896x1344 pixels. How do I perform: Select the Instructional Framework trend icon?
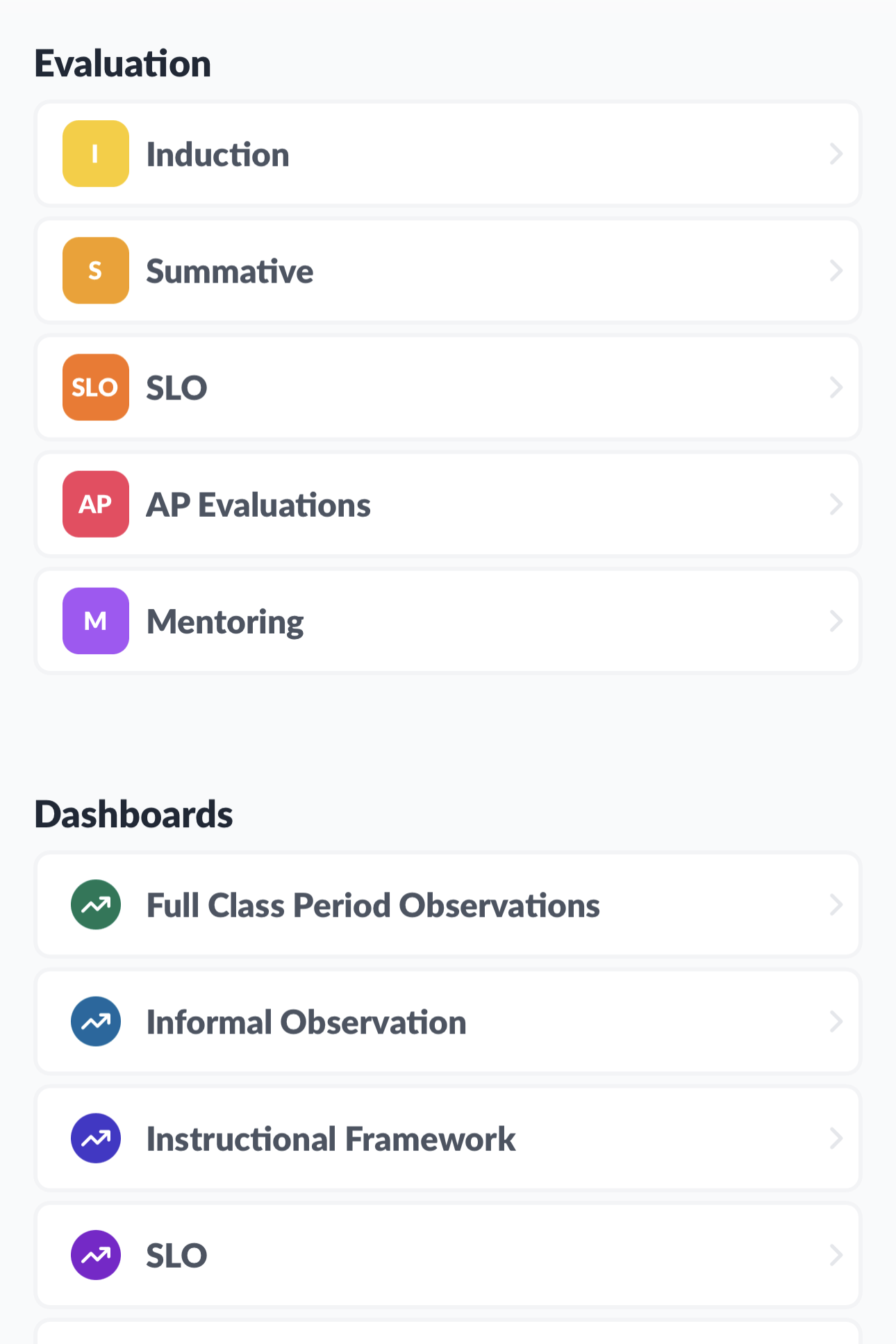tap(95, 1138)
